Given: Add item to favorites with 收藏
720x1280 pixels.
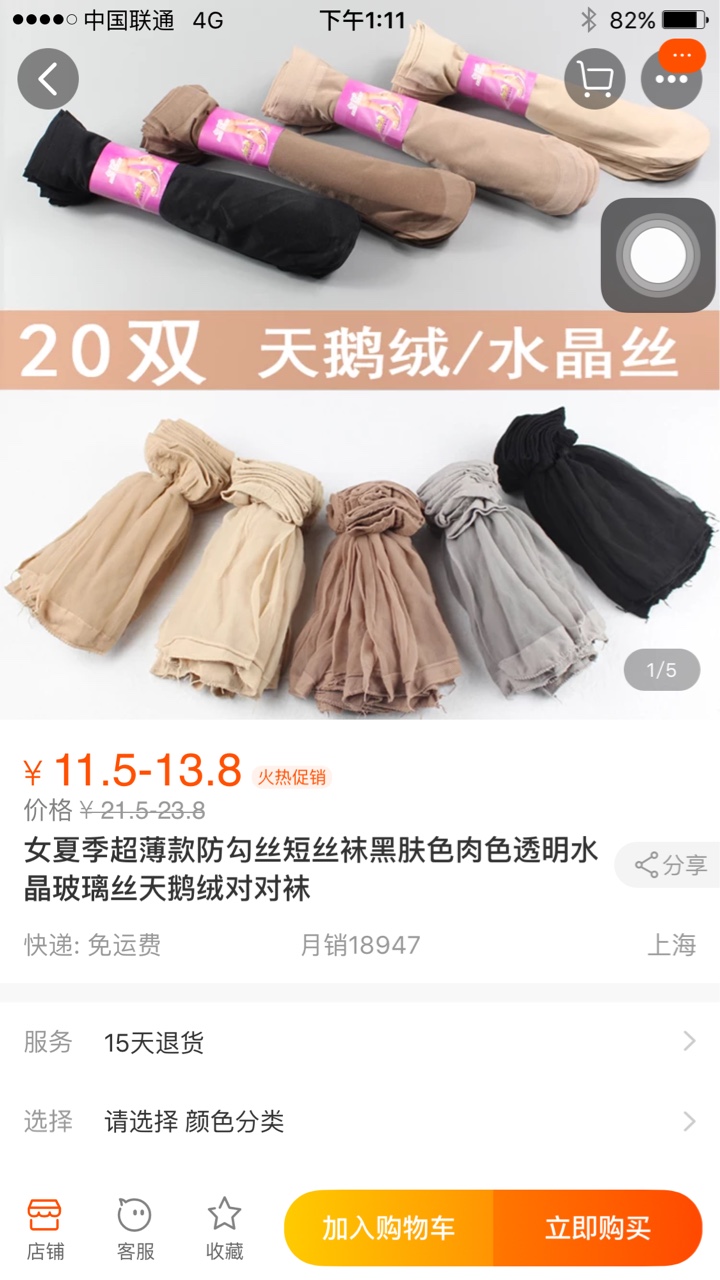Looking at the screenshot, I should coord(224,1229).
